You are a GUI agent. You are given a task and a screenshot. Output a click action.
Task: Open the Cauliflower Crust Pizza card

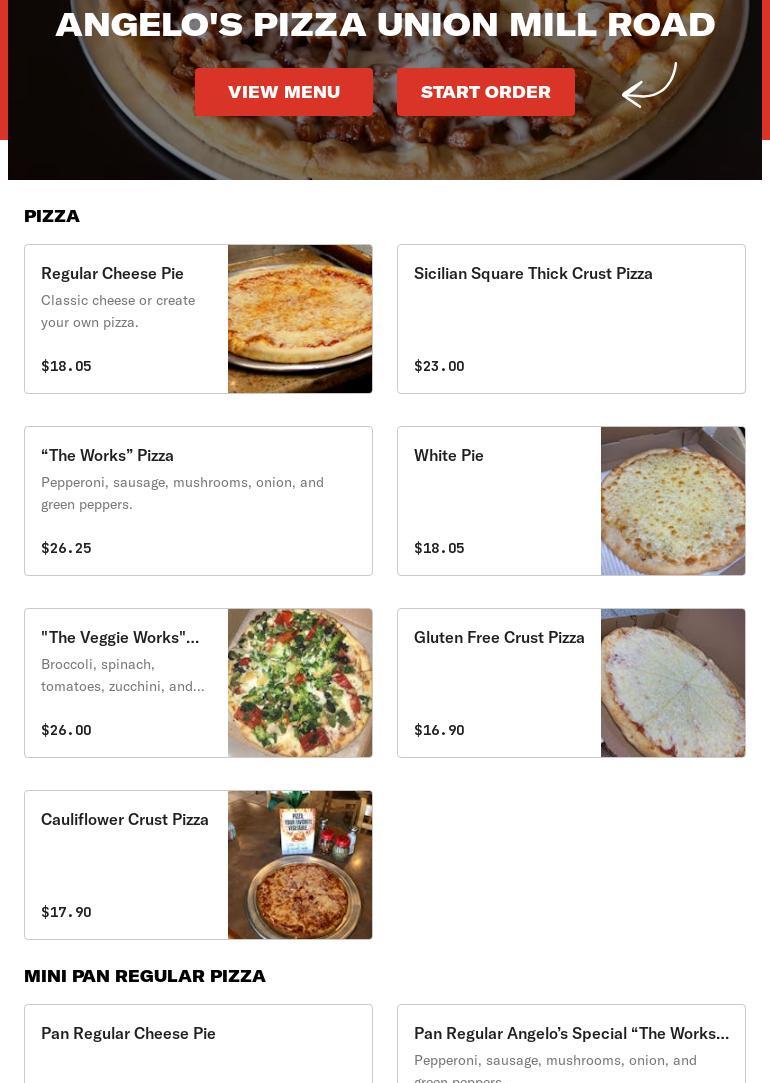(198, 865)
